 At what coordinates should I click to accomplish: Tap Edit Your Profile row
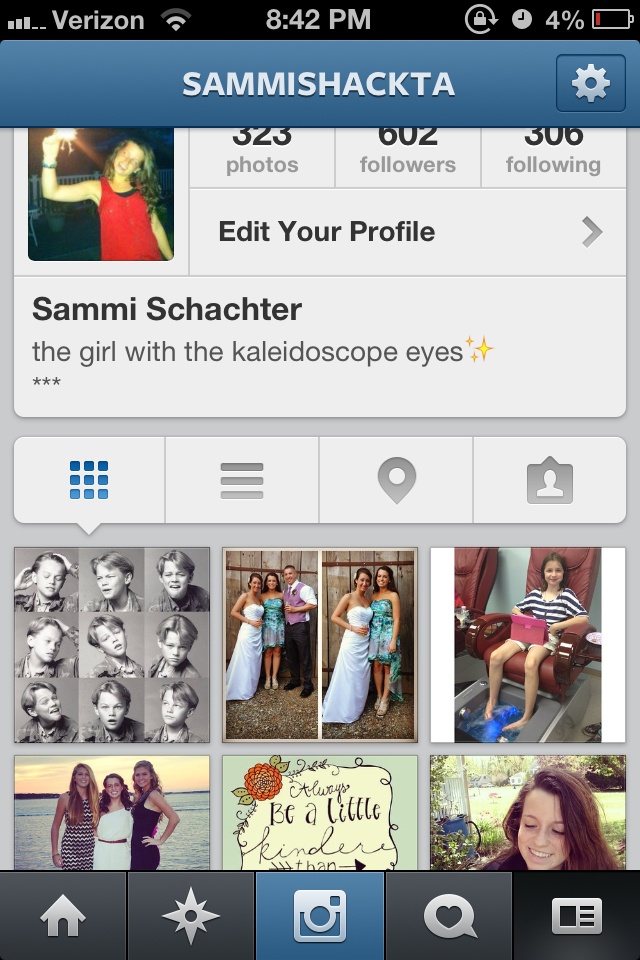(407, 232)
